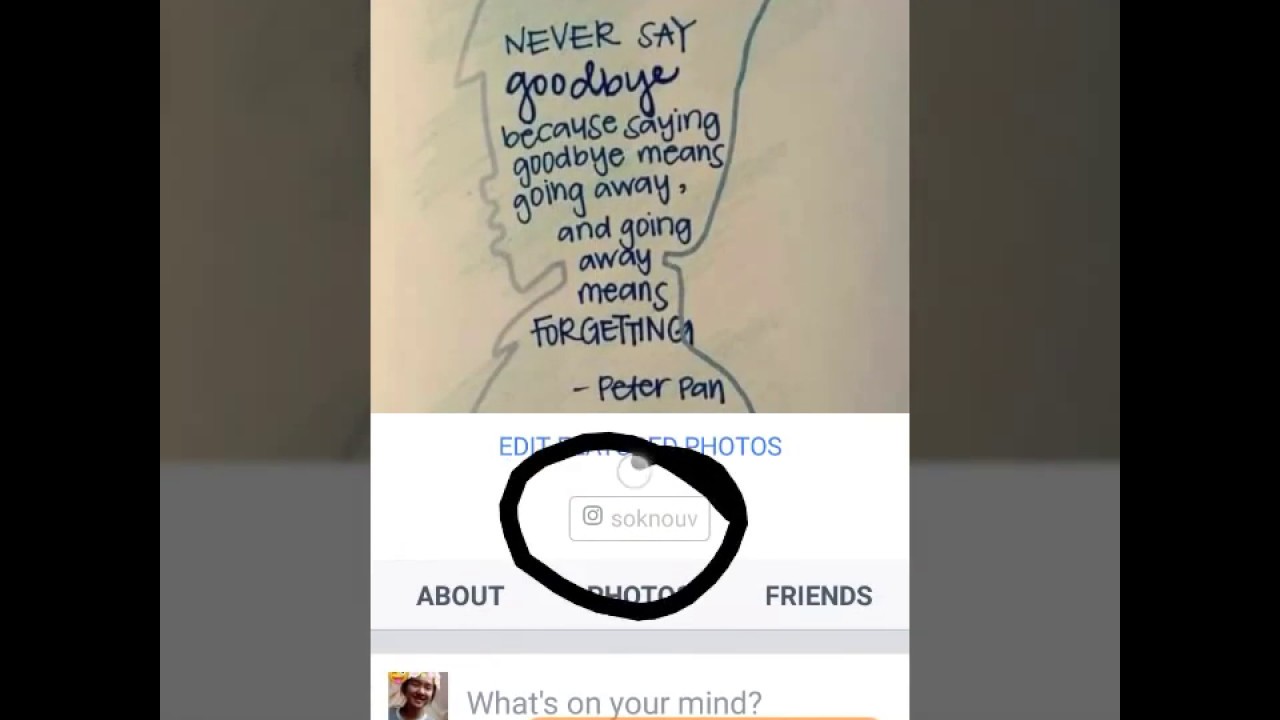
Task: Switch to the Friends tab
Action: pyautogui.click(x=818, y=596)
